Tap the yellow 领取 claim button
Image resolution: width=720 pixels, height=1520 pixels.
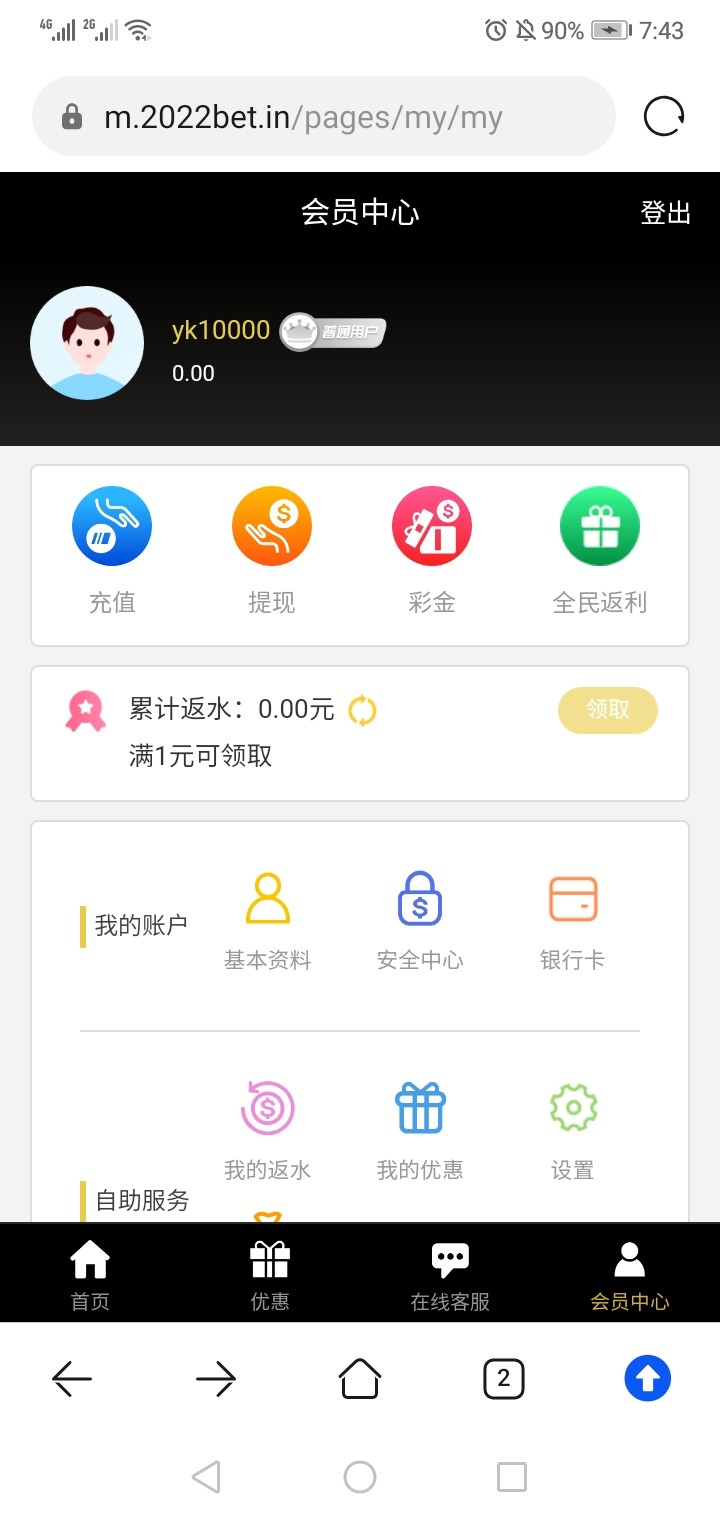[x=607, y=710]
